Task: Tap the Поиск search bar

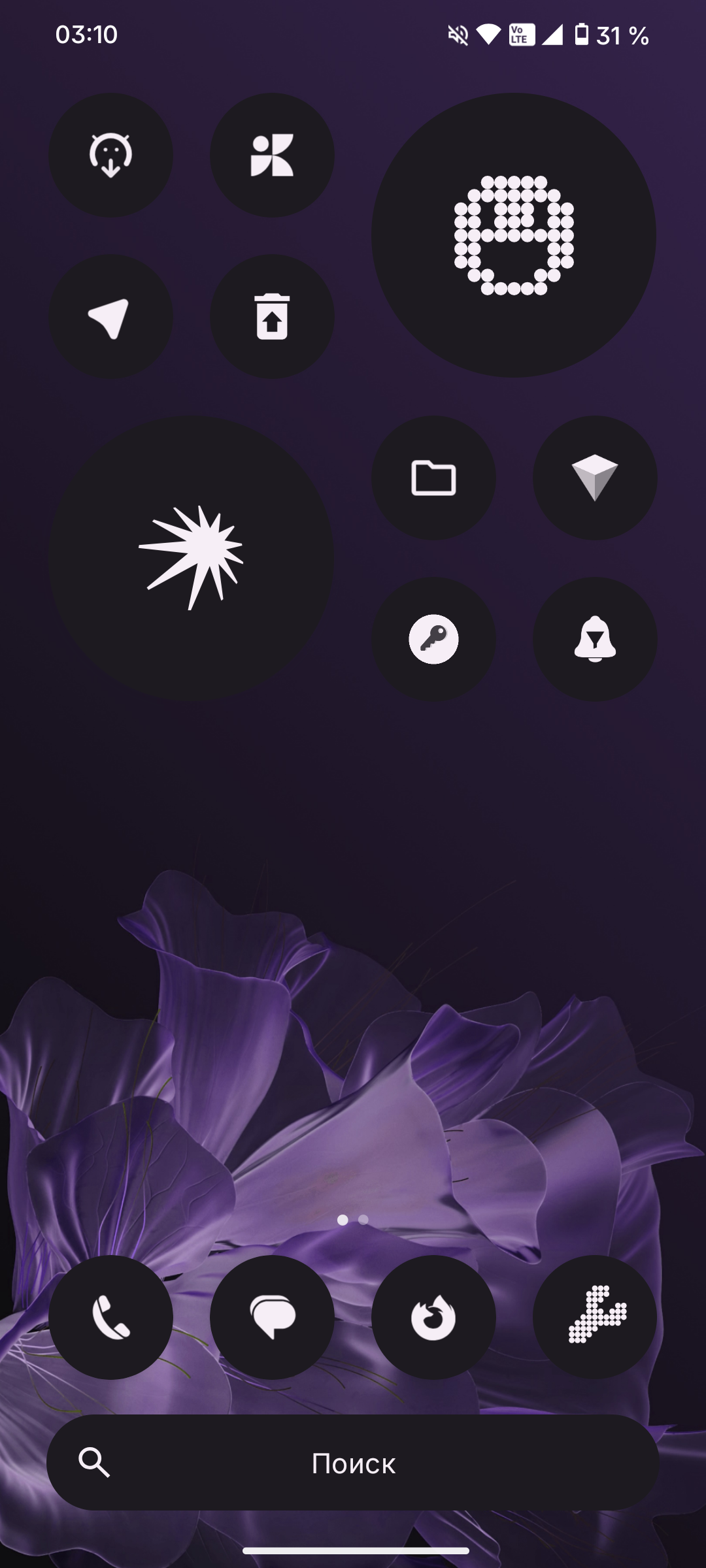Action: coord(353,1463)
